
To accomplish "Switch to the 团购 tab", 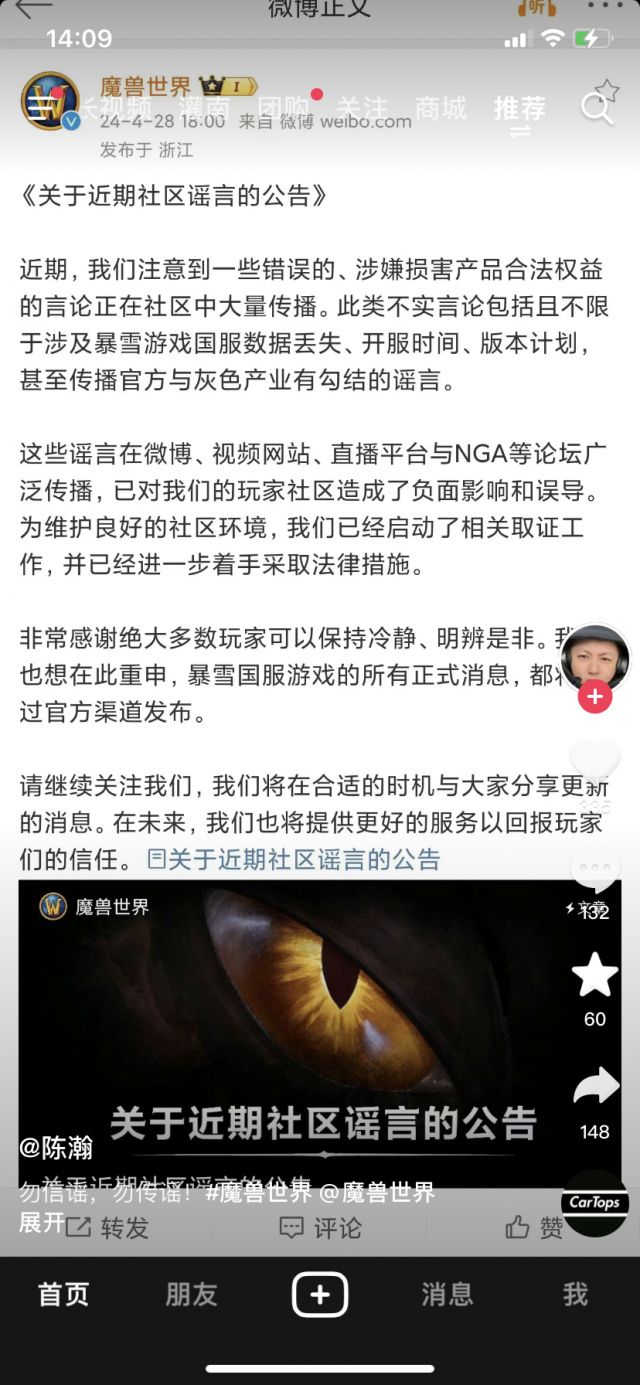I will tap(283, 108).
